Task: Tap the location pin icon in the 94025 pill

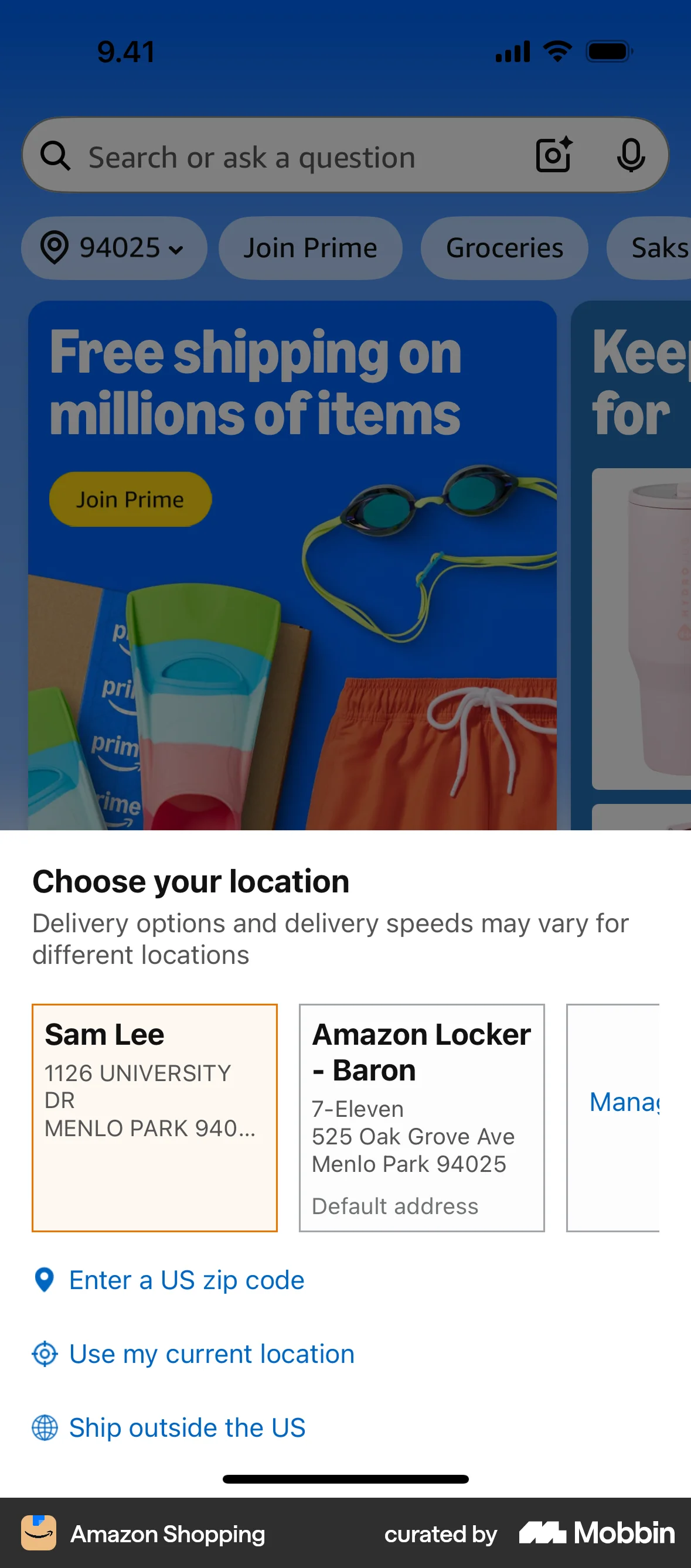Action: click(56, 248)
